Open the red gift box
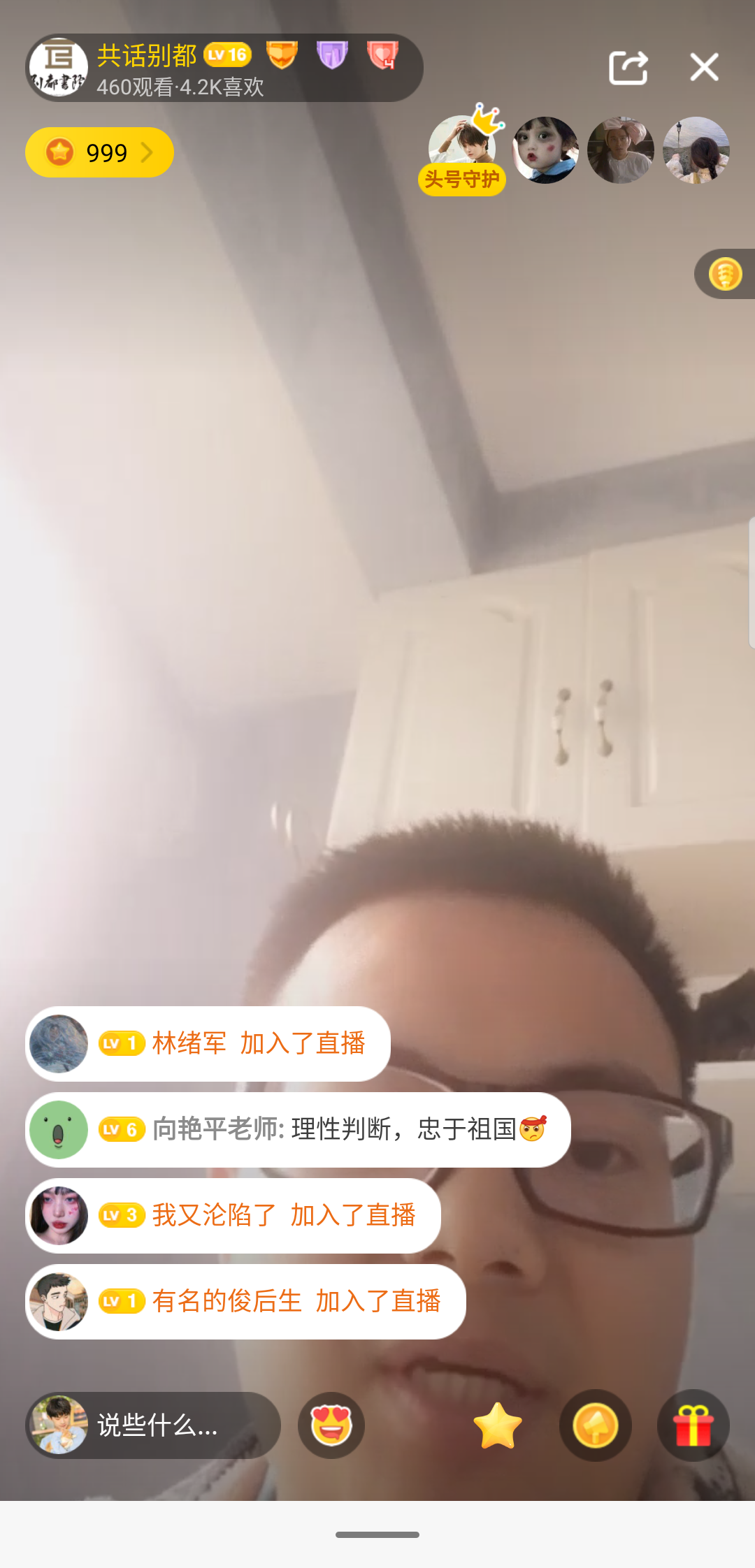Viewport: 755px width, 1568px height. (693, 1425)
